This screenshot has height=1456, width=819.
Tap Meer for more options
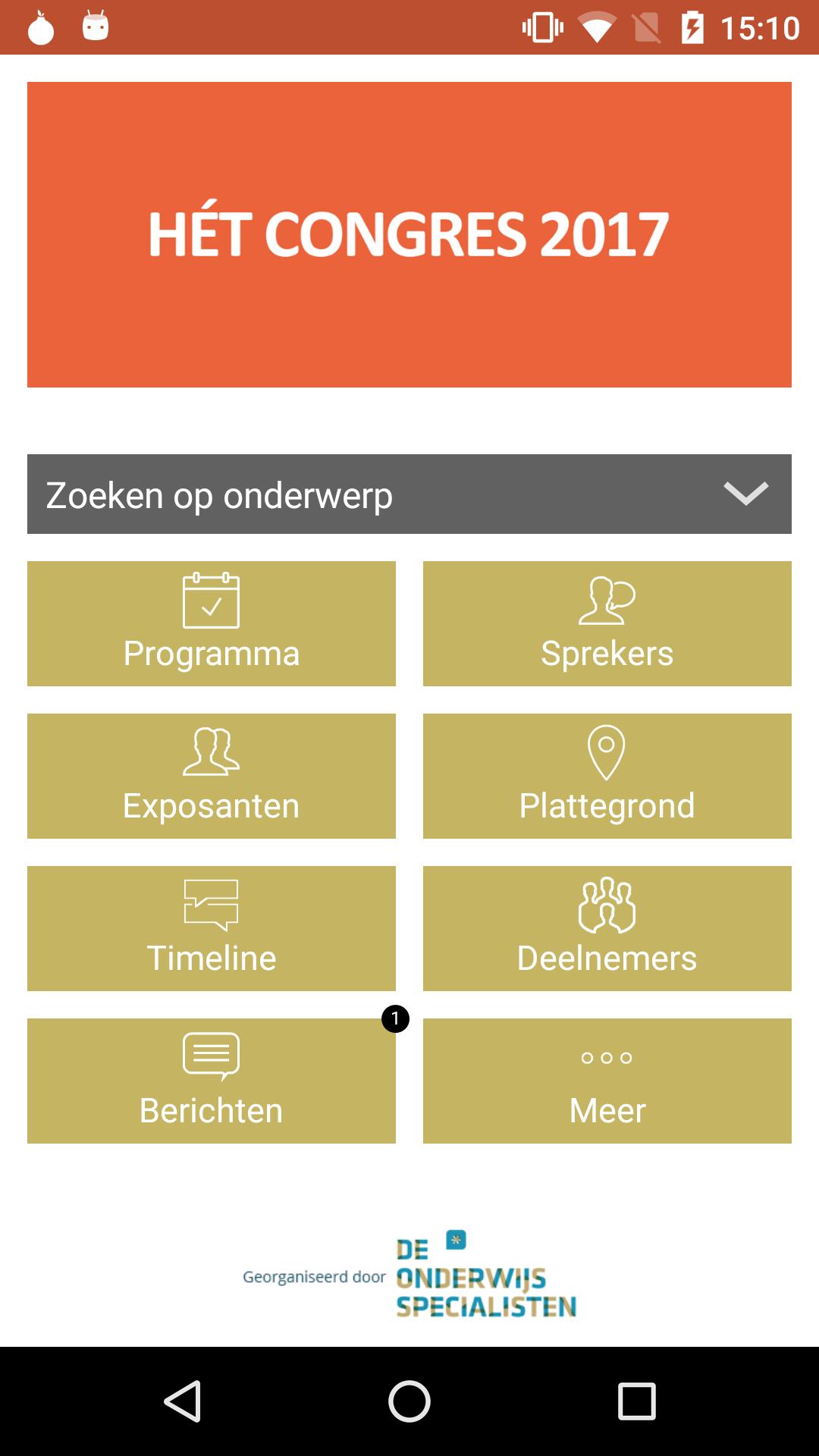607,1081
